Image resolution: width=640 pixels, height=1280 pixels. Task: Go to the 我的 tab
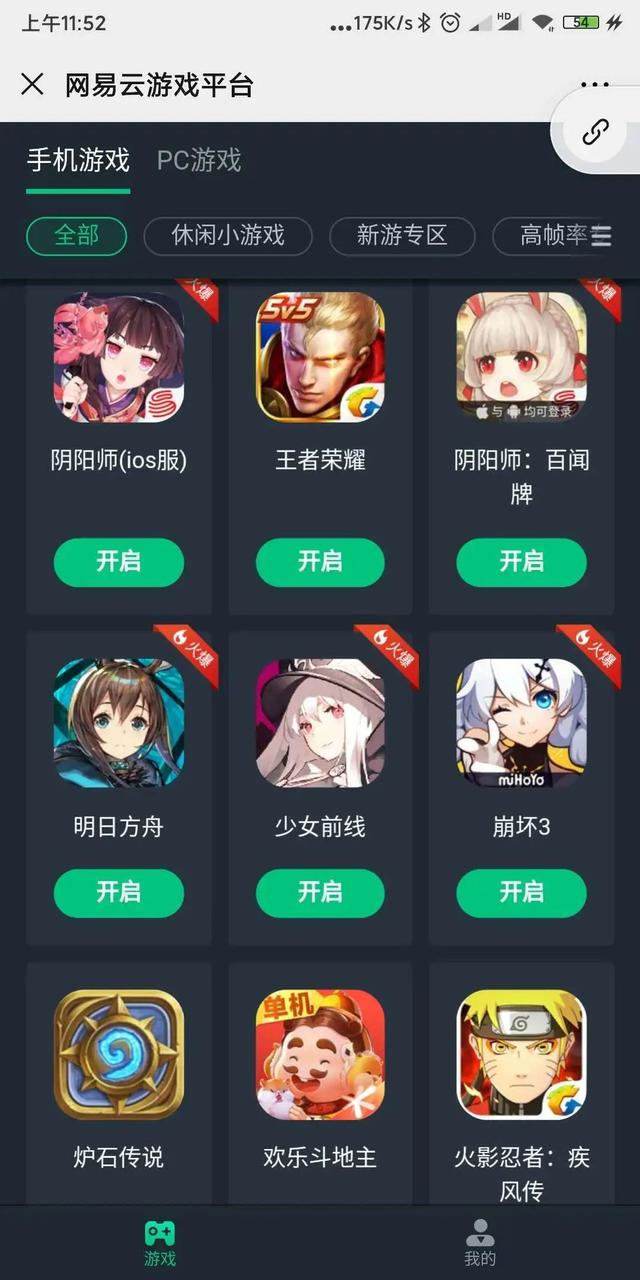pos(480,1243)
